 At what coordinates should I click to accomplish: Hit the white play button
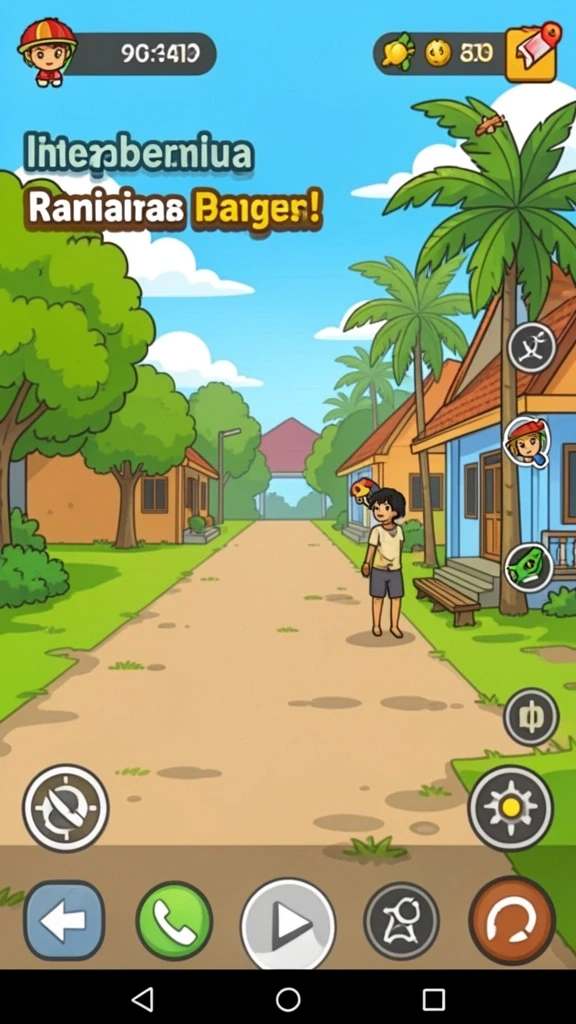click(288, 923)
